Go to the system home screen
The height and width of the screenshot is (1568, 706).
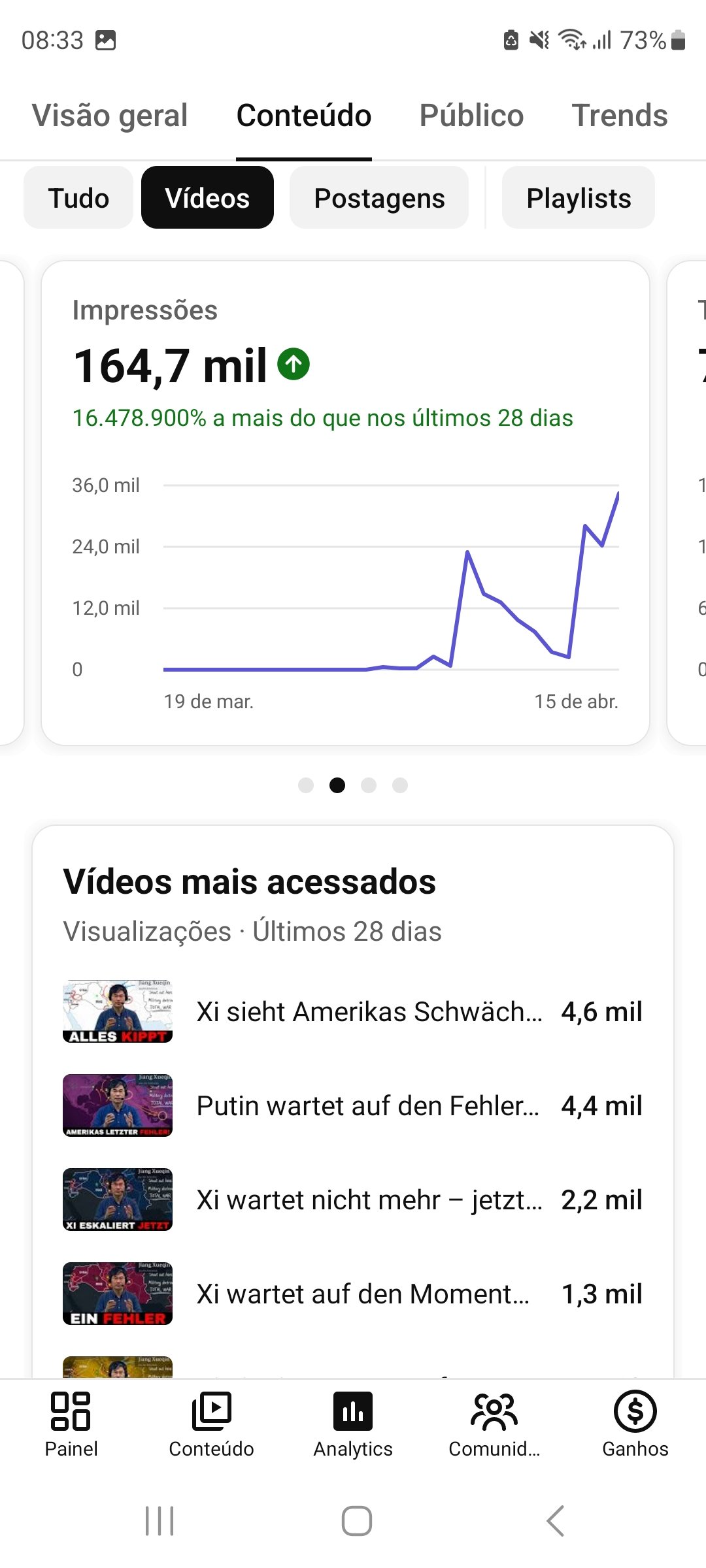click(356, 1521)
